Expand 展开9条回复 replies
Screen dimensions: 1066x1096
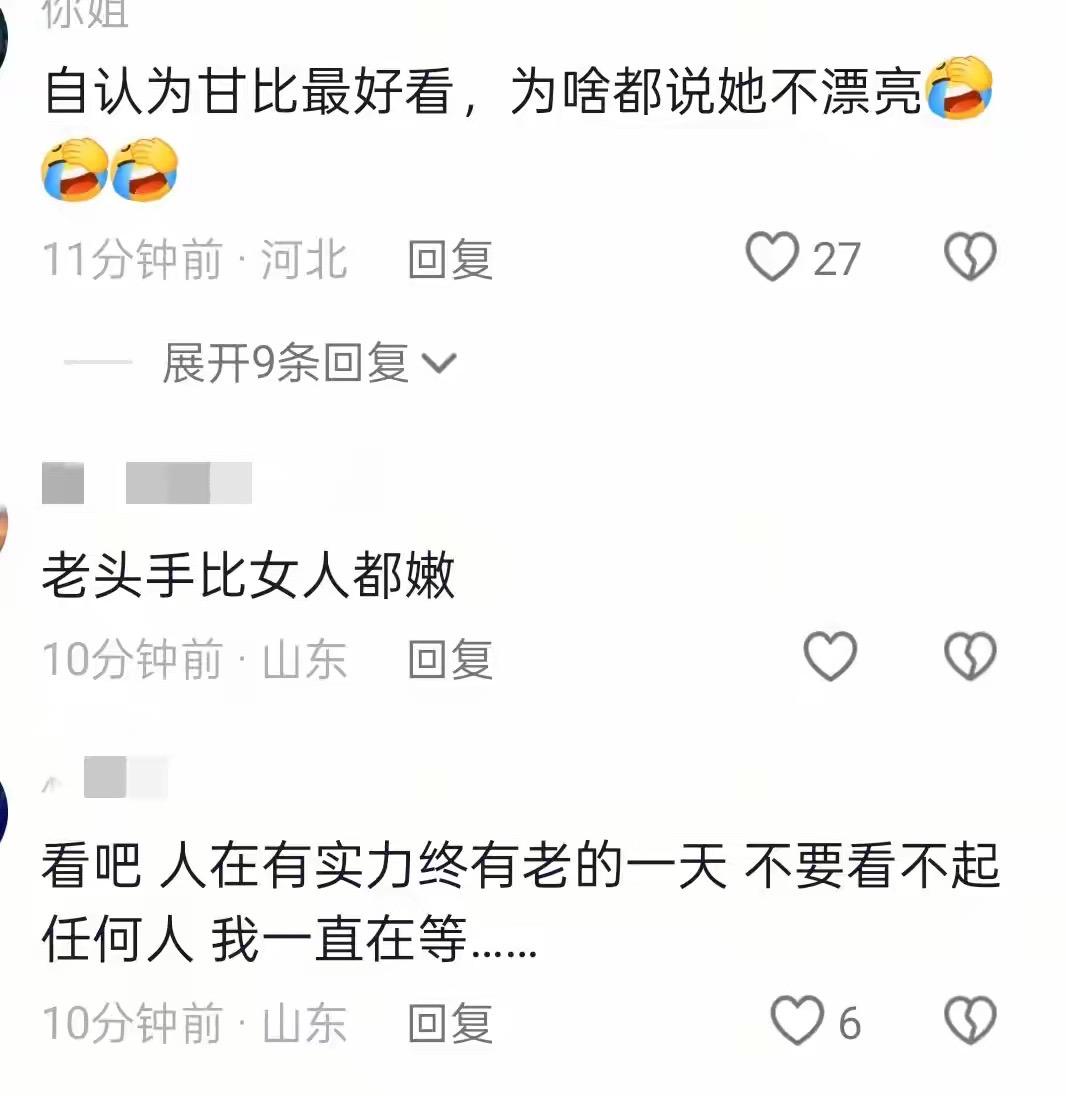pos(308,362)
